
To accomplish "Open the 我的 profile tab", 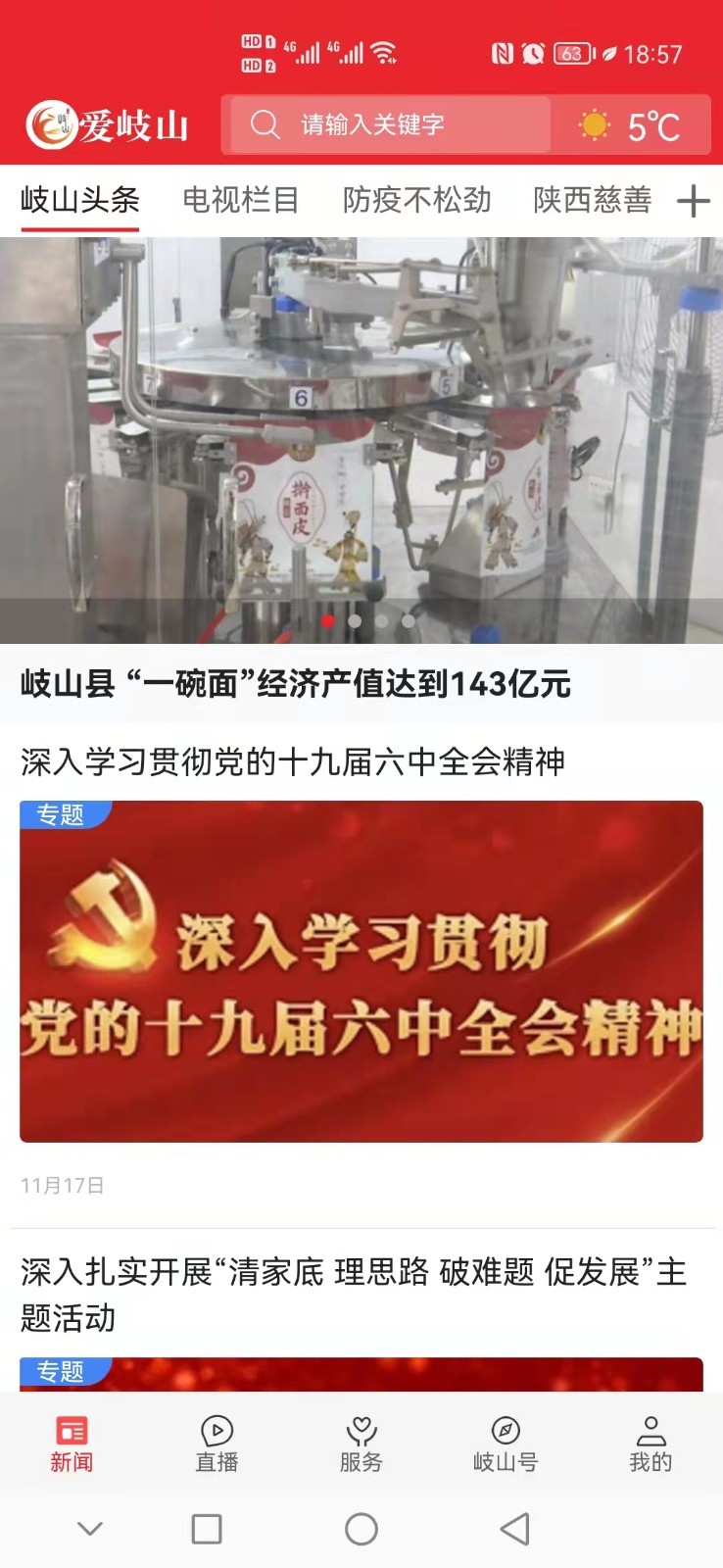I will (x=651, y=1443).
